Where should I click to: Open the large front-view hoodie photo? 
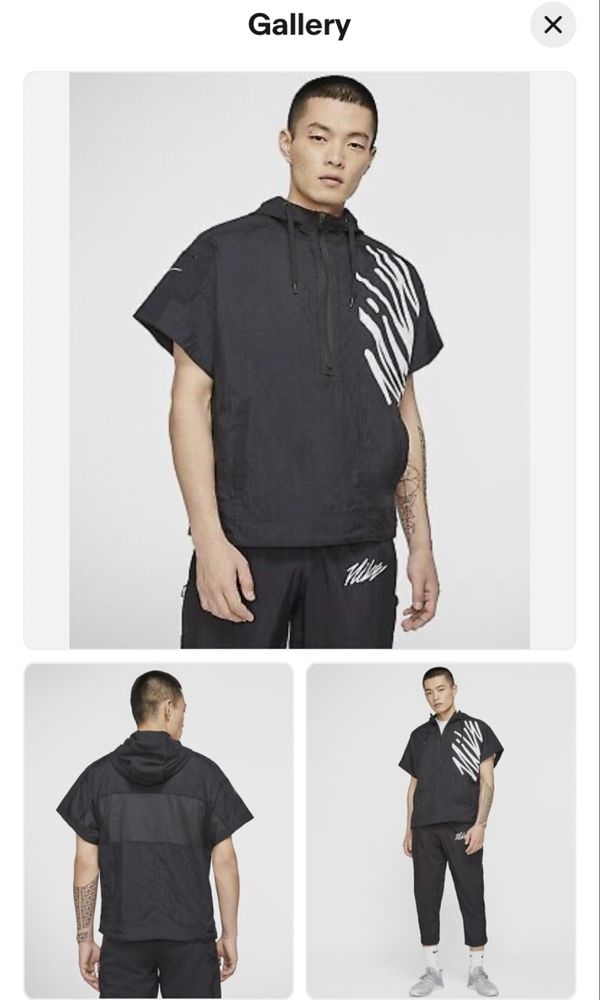[x=300, y=360]
